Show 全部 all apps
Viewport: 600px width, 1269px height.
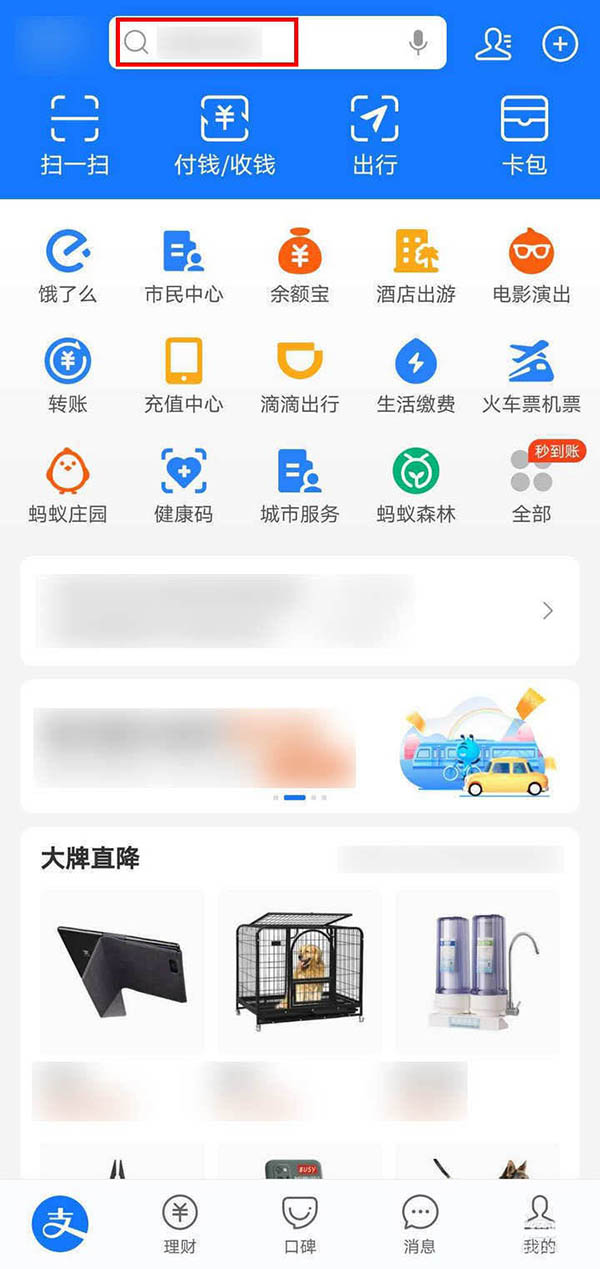531,484
